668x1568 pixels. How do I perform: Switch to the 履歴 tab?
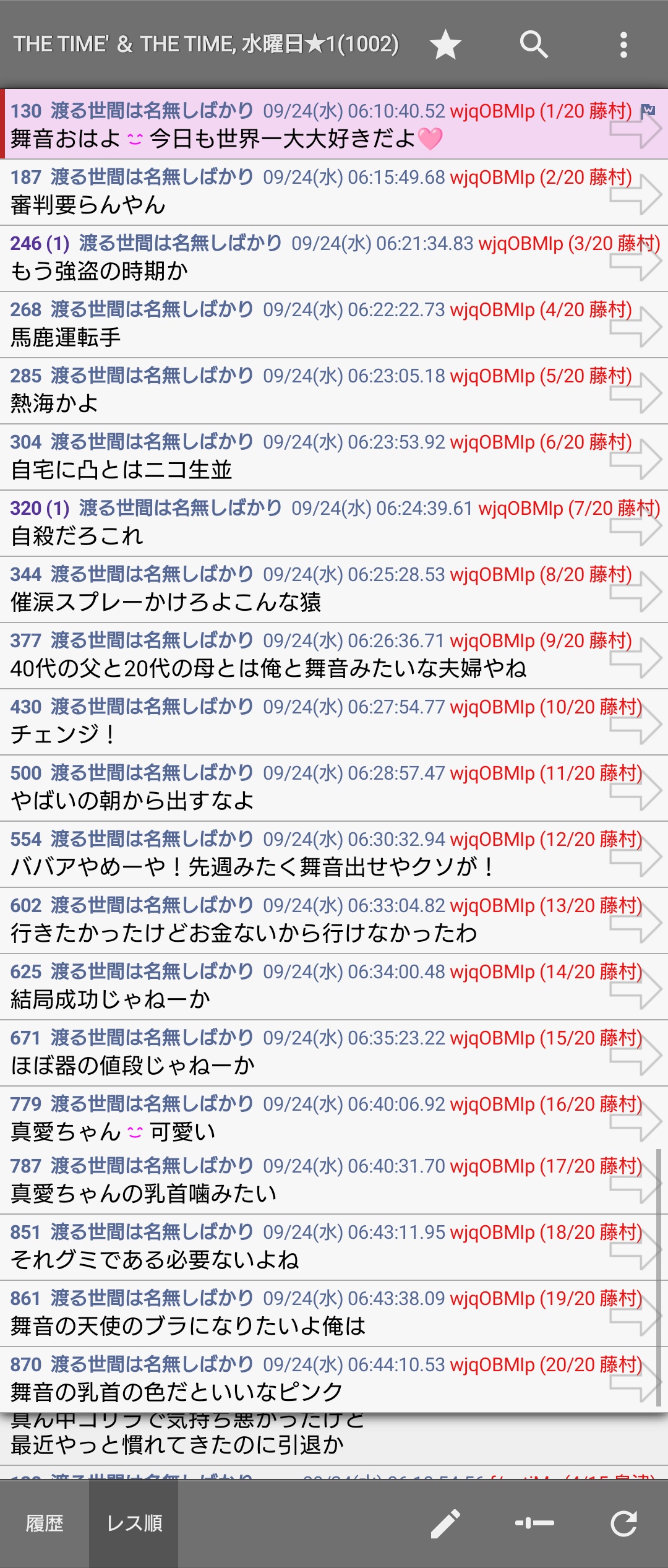point(45,1523)
